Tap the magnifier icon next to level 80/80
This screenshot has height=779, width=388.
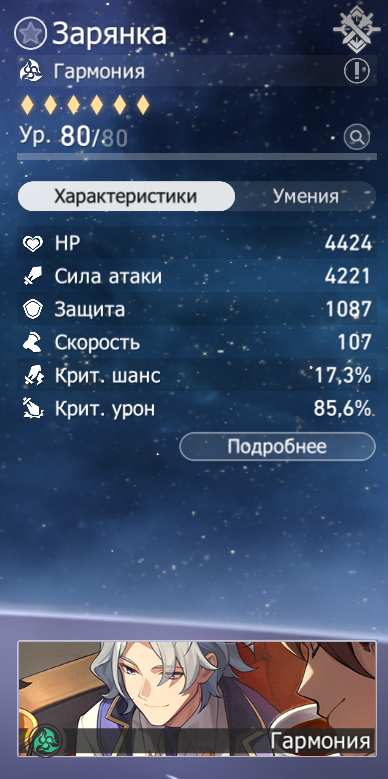click(x=357, y=136)
